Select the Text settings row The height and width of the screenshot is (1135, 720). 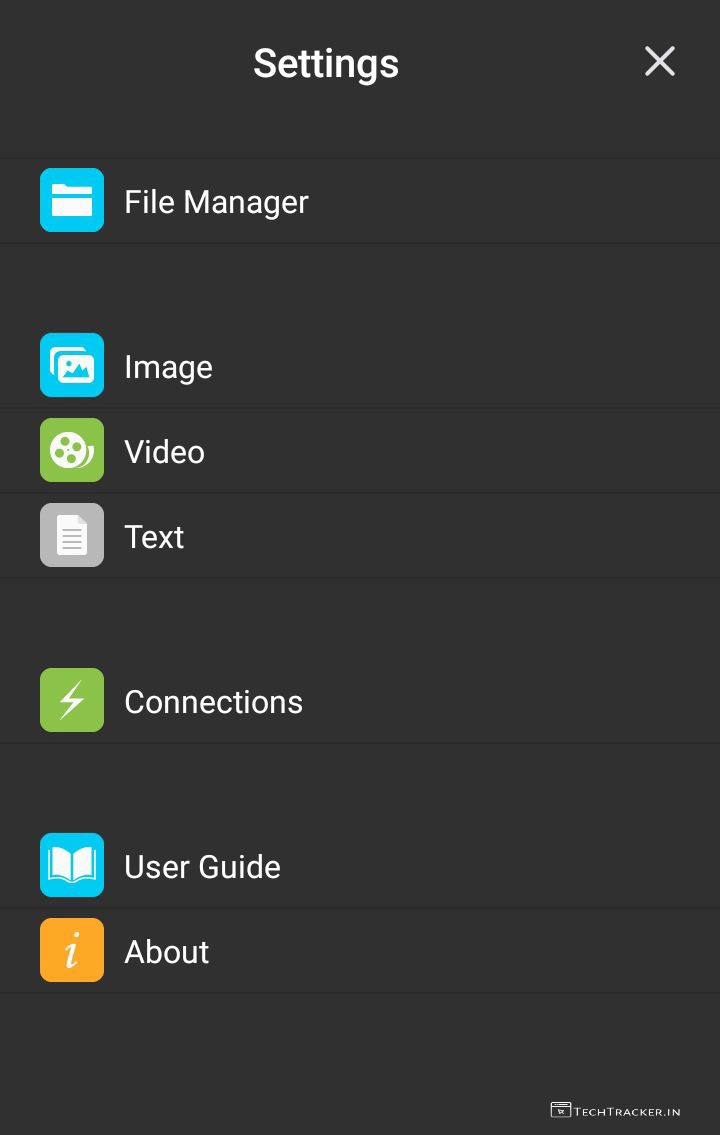[x=154, y=536]
